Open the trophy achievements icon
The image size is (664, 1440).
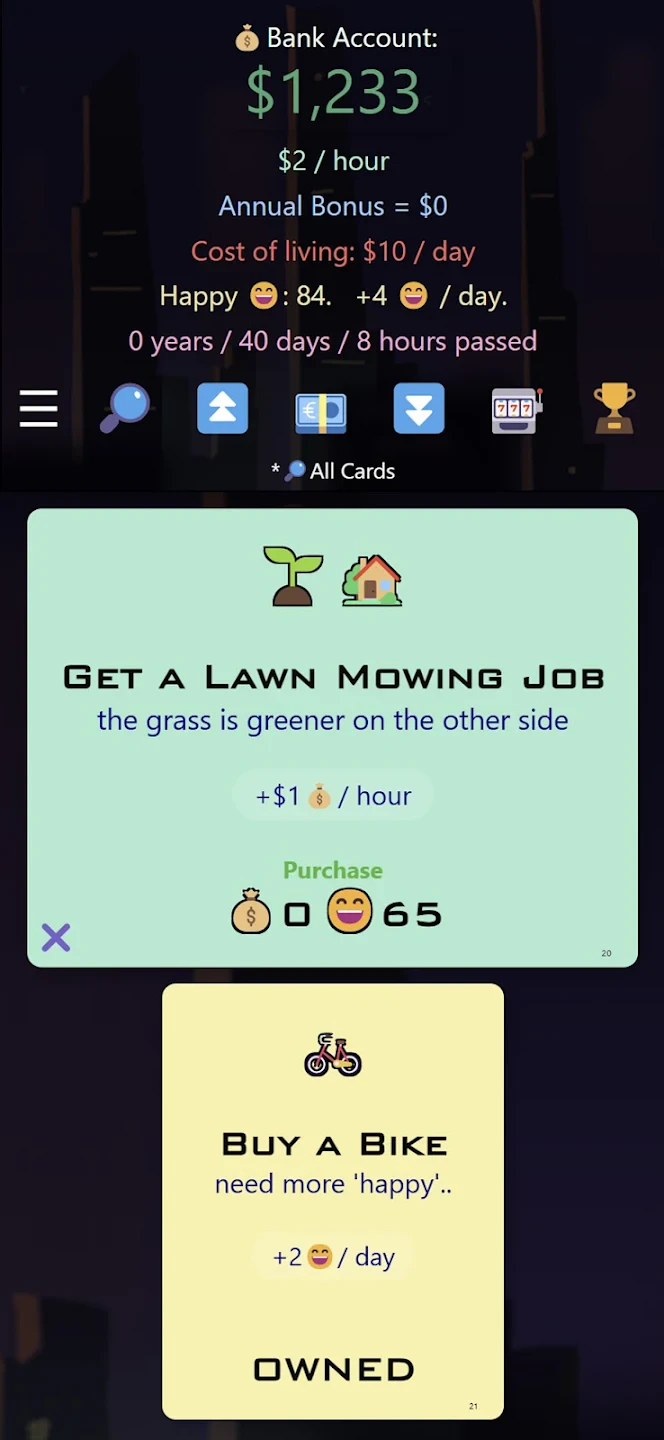[x=614, y=409]
